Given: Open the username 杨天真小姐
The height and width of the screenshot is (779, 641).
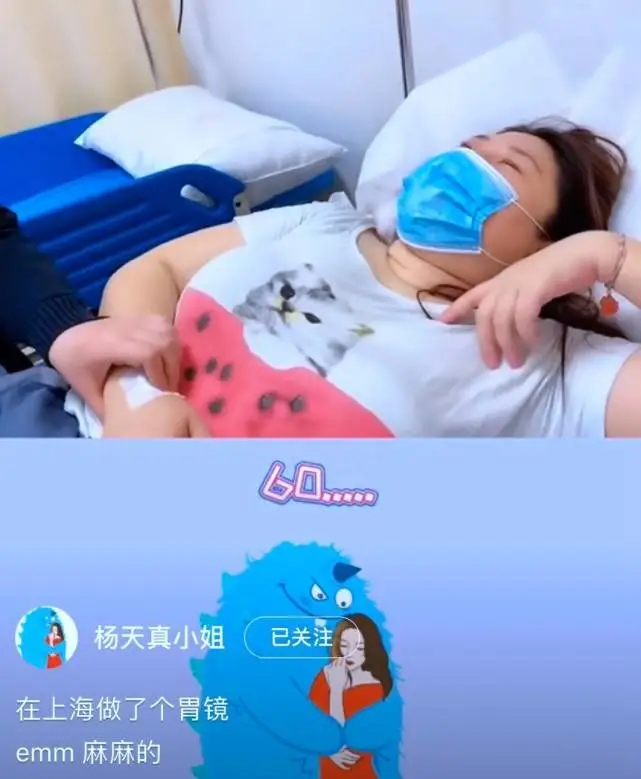Looking at the screenshot, I should 159,639.
